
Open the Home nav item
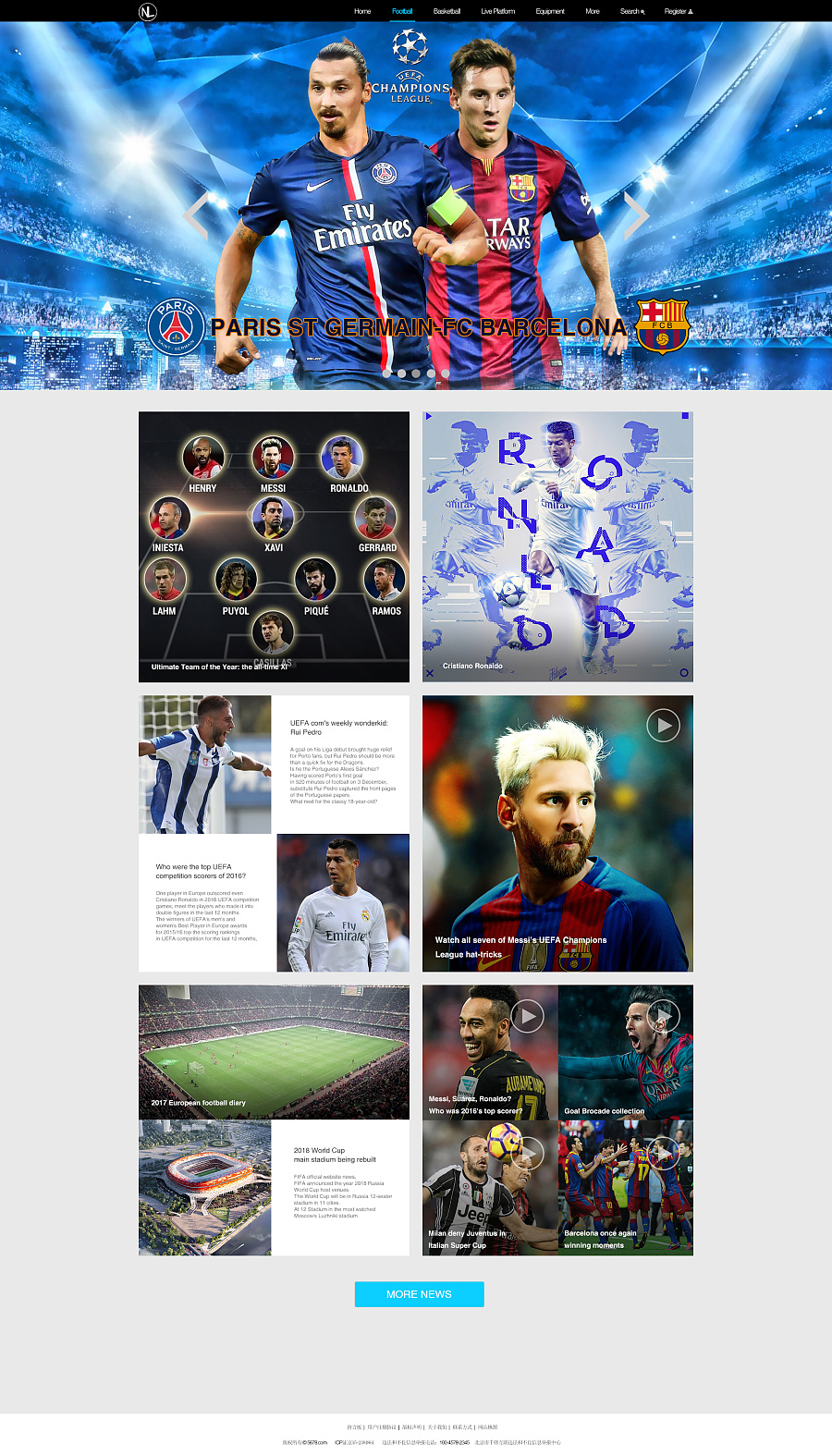362,11
